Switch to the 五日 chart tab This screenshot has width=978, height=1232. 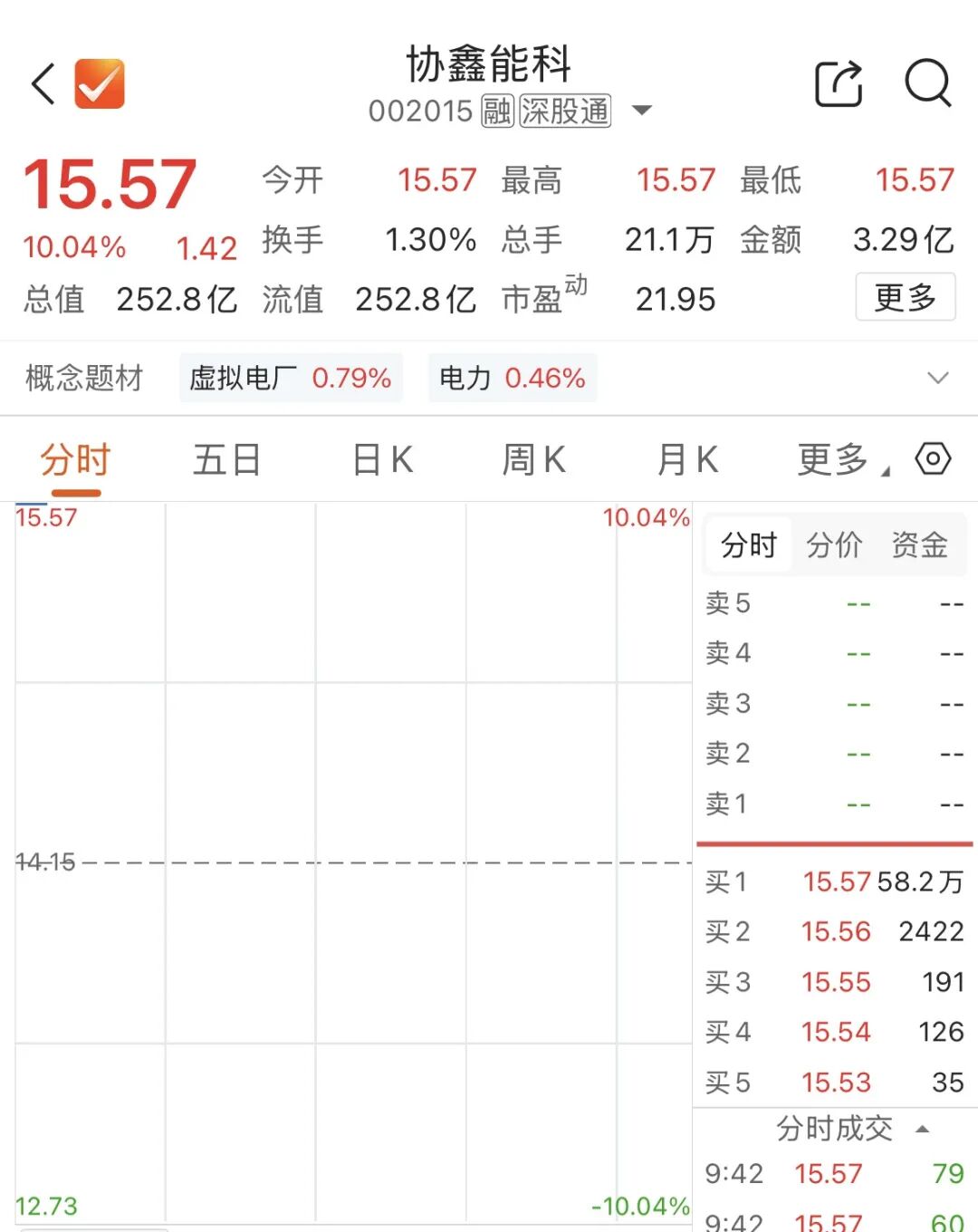[227, 460]
